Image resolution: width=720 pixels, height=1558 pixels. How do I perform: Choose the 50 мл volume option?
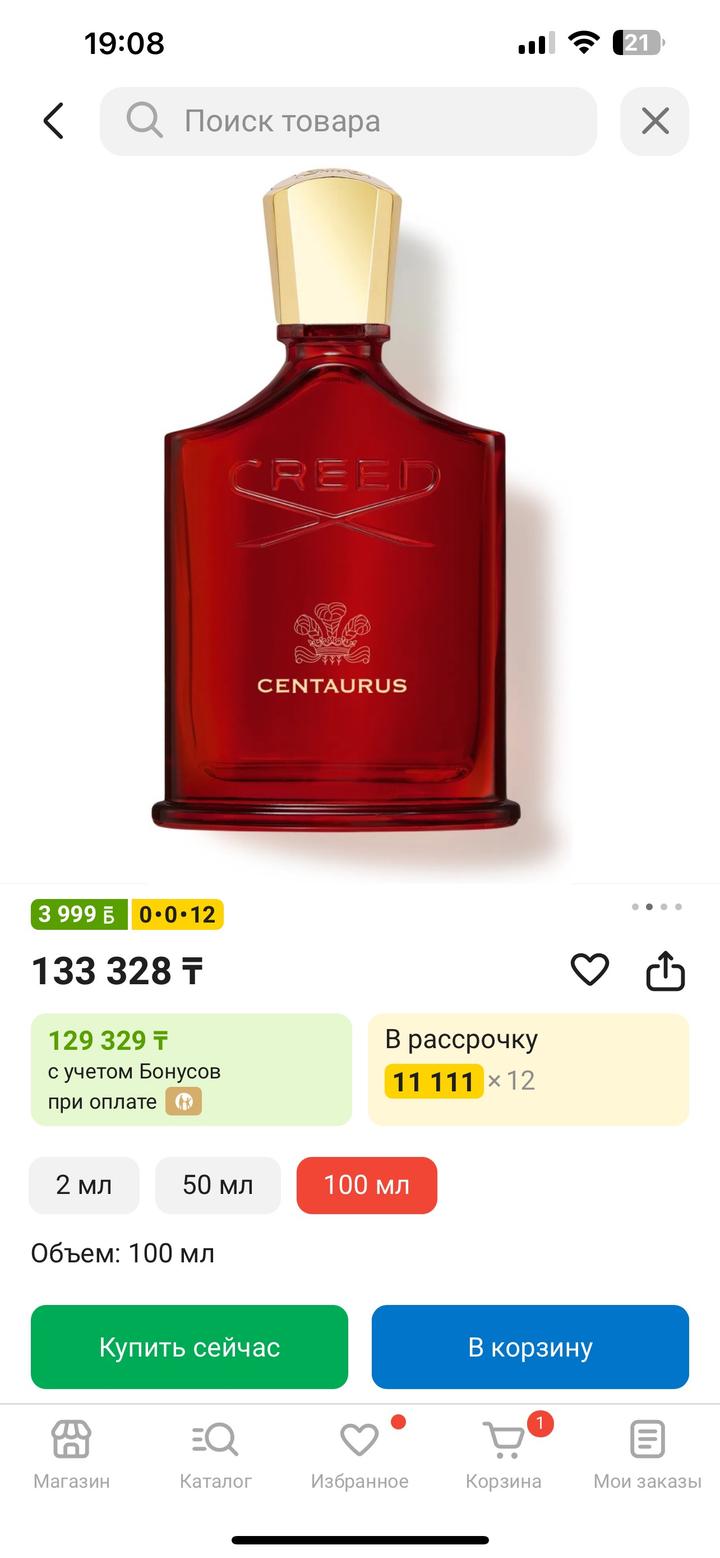pos(218,1185)
